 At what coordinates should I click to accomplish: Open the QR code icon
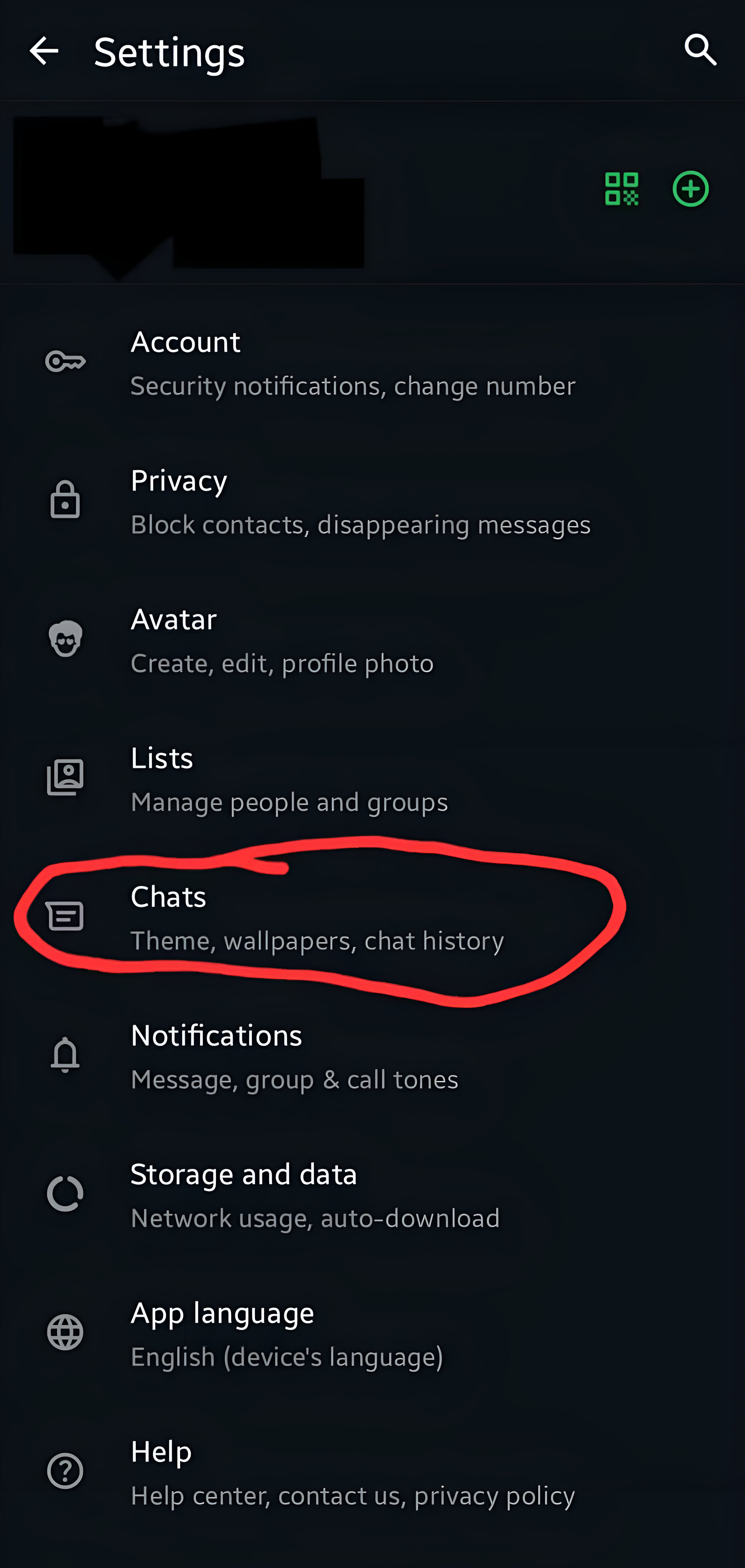coord(621,189)
